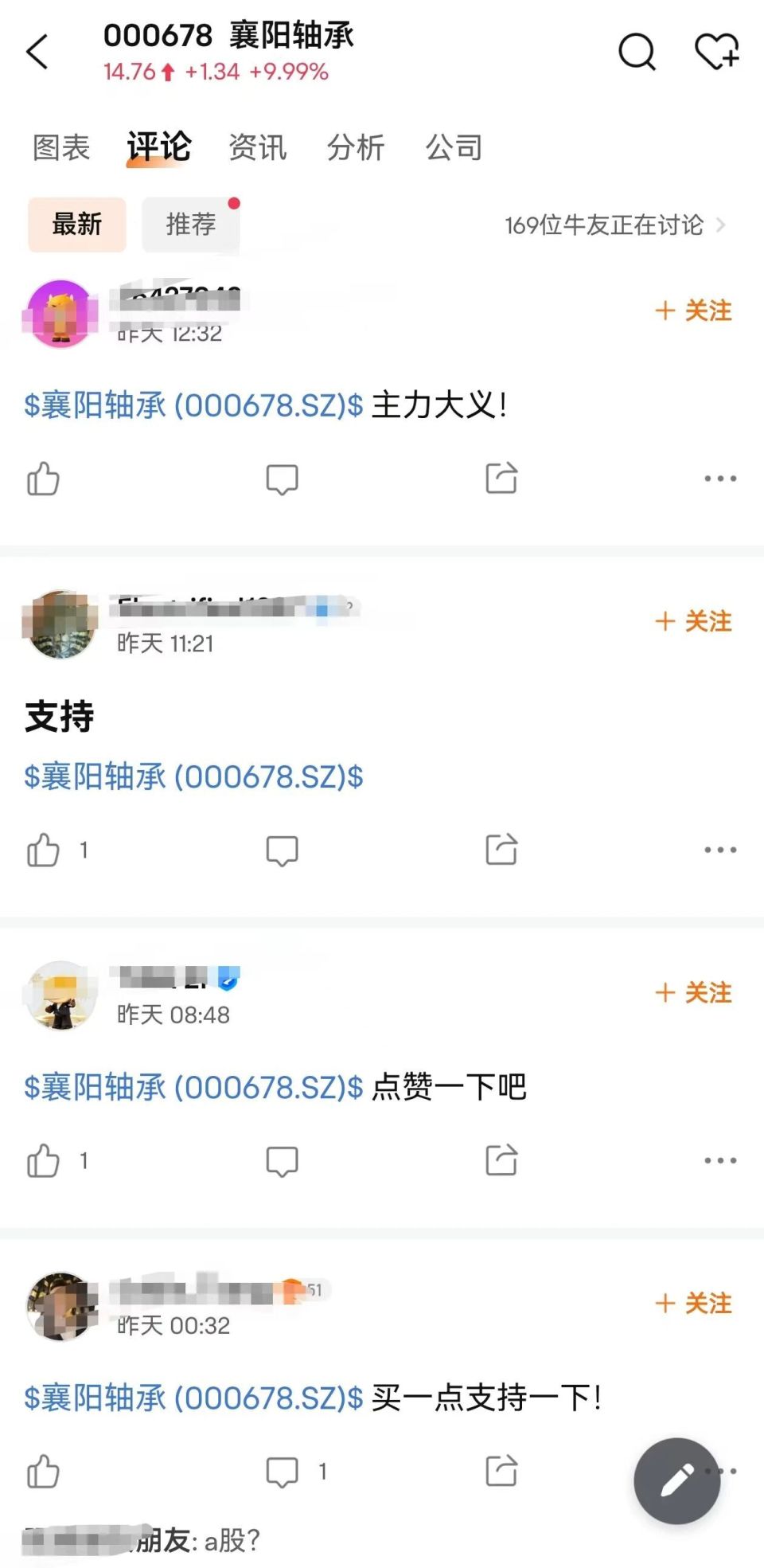Click 关注 on the last commenter
The image size is (764, 1568).
(694, 1304)
